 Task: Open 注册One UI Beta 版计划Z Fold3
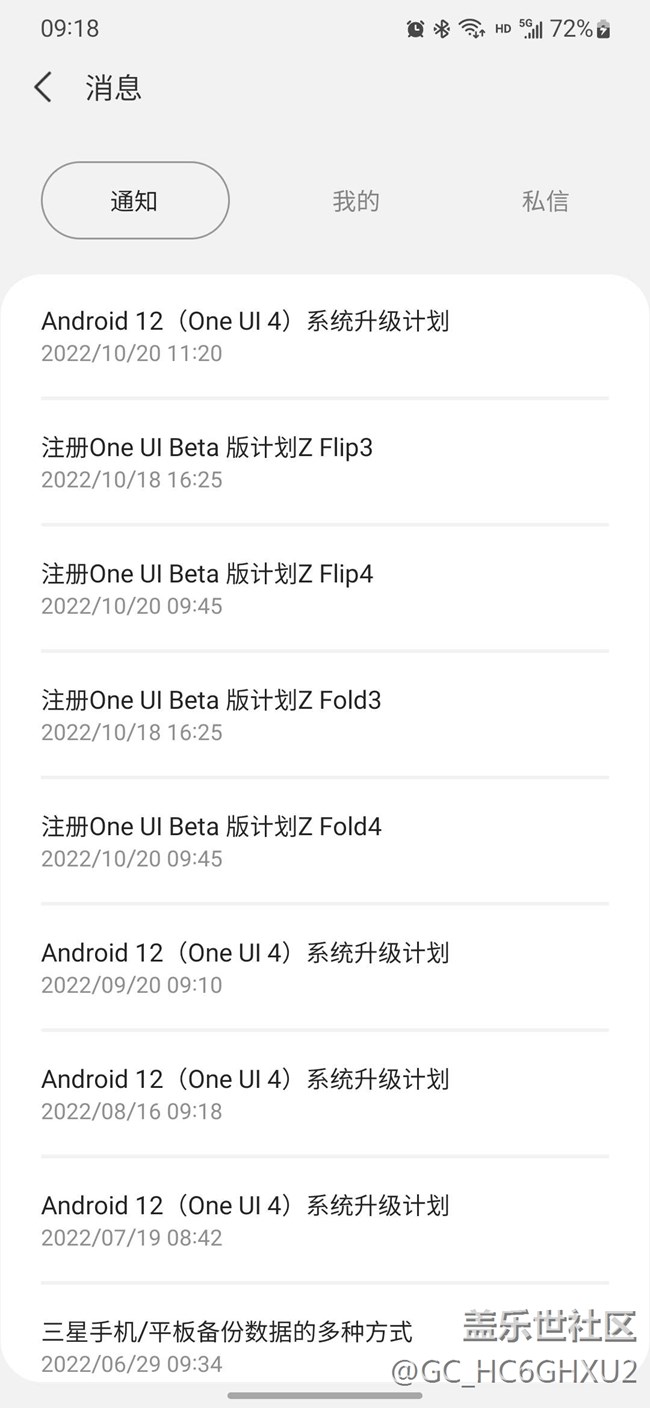coord(211,714)
